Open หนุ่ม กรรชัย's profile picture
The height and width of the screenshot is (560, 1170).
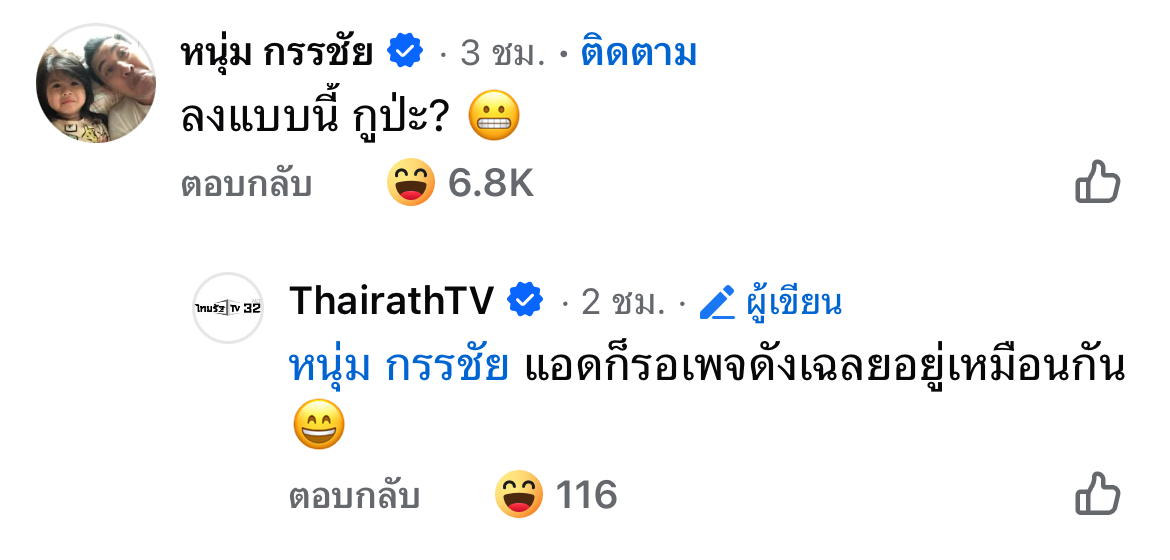tap(96, 83)
